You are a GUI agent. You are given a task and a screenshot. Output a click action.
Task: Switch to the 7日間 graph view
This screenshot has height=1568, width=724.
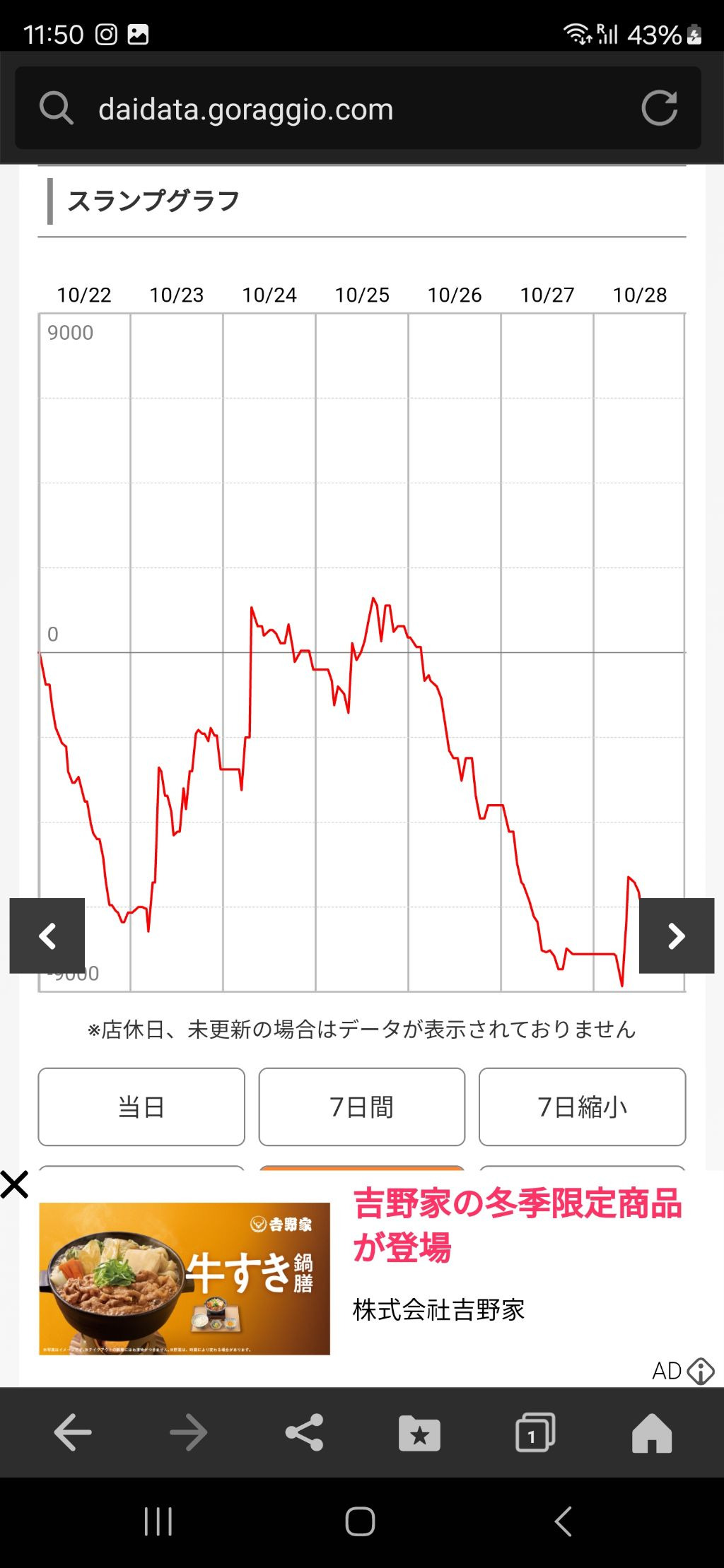(361, 1107)
